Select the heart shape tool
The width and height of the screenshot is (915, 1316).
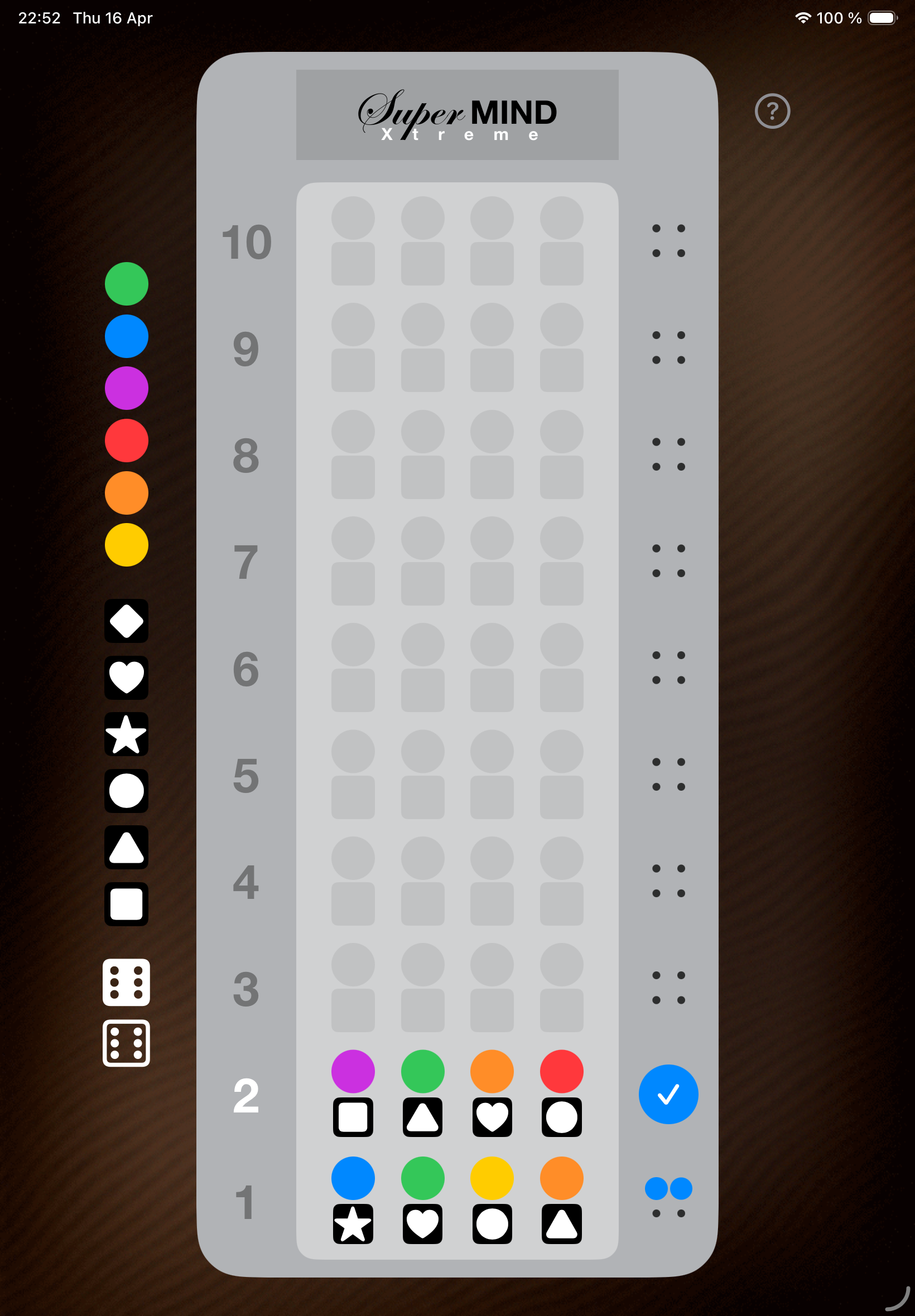coord(126,678)
